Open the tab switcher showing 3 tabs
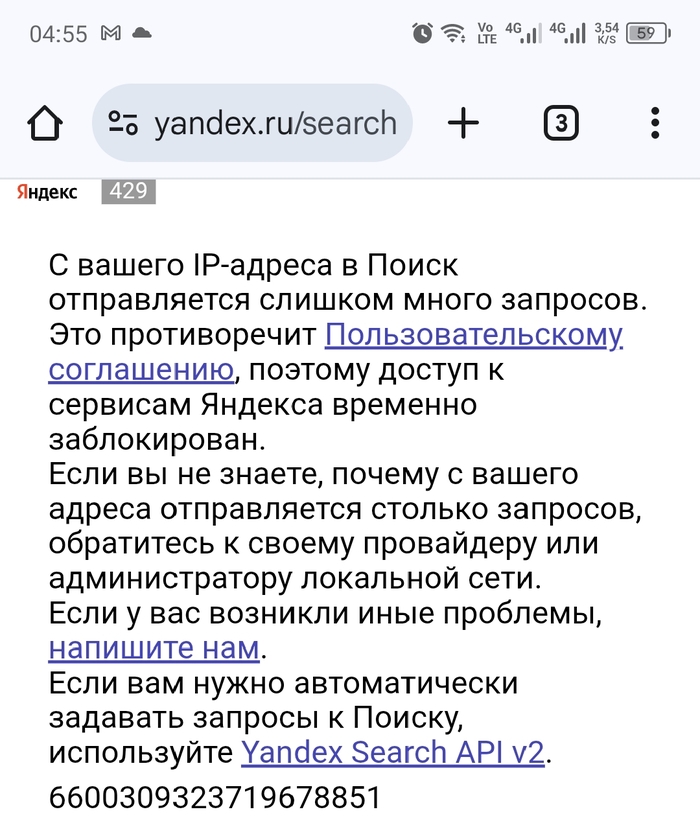Viewport: 700px width, 838px height. (561, 123)
